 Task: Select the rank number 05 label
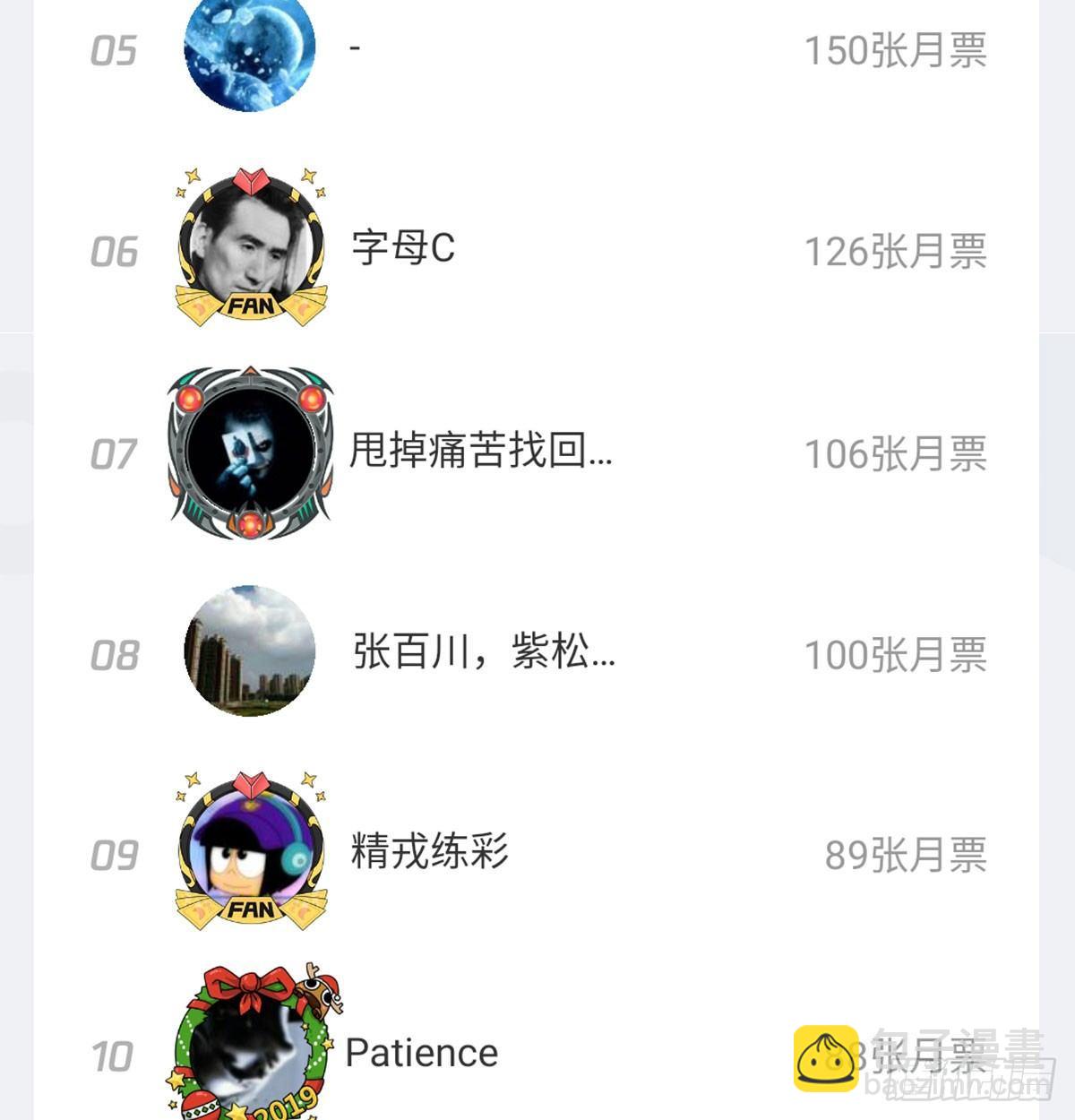pos(116,49)
